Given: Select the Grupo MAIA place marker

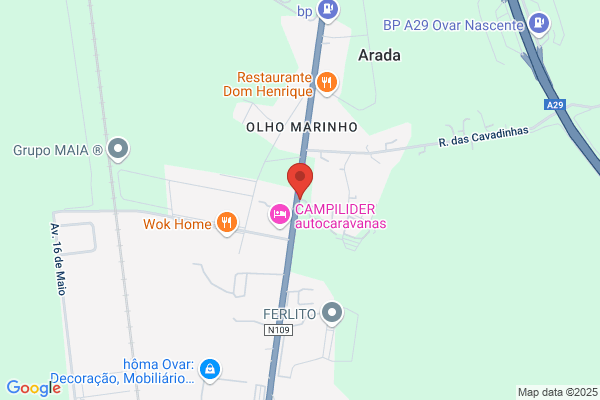Looking at the screenshot, I should (118, 149).
